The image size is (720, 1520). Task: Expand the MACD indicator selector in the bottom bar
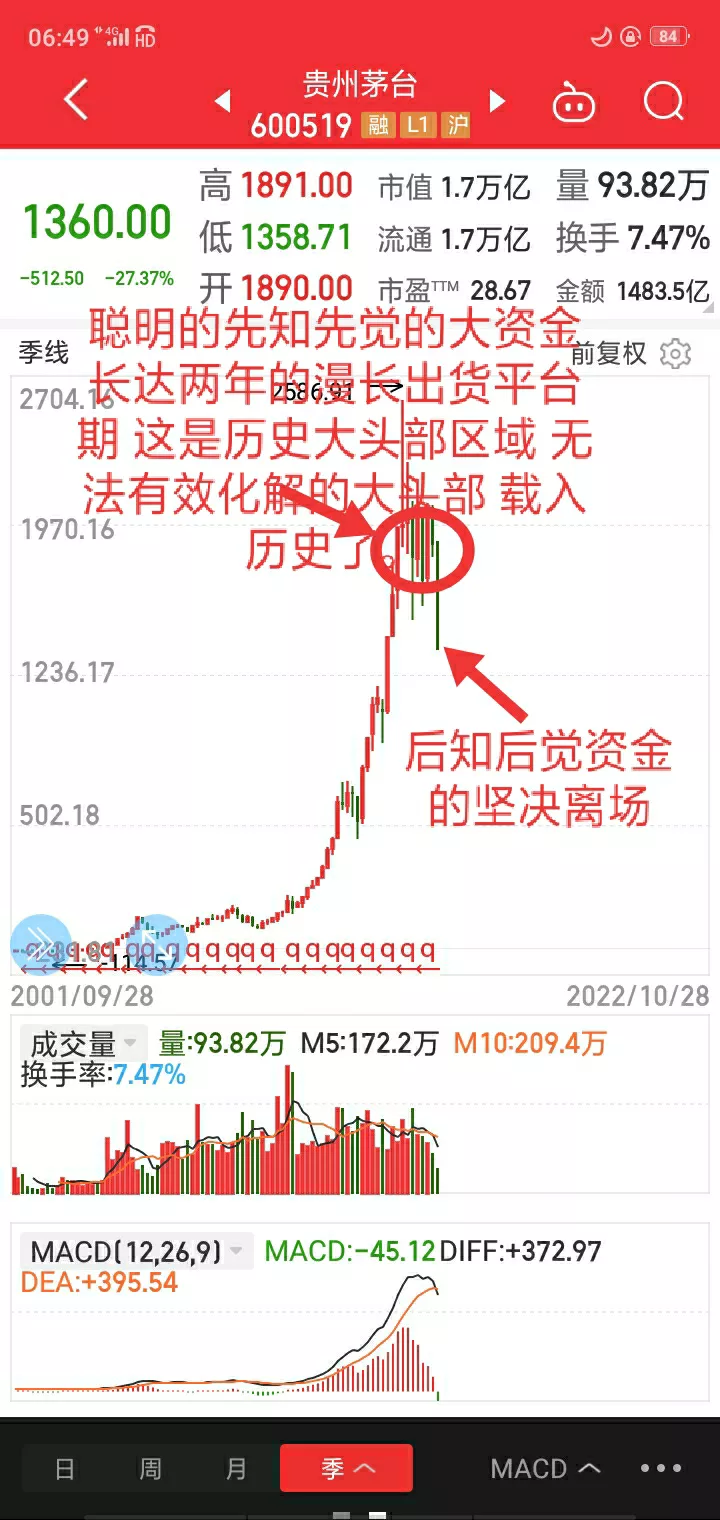545,1468
